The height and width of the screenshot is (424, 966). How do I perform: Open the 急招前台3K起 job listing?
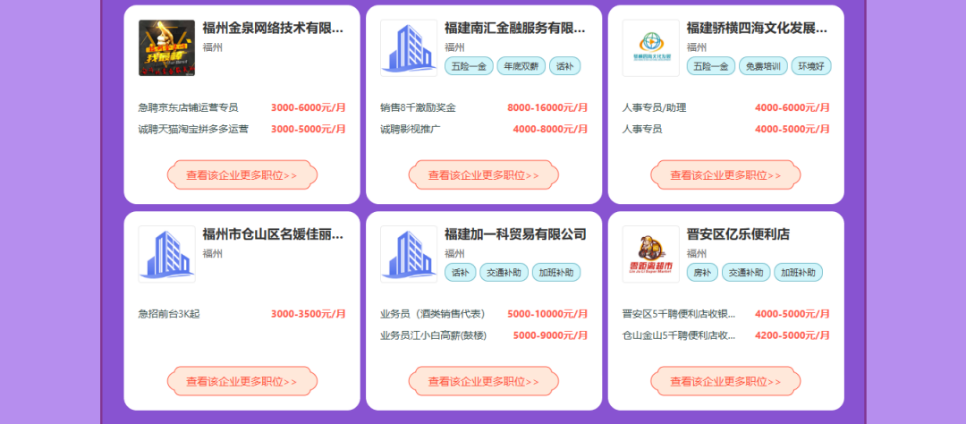click(x=169, y=314)
